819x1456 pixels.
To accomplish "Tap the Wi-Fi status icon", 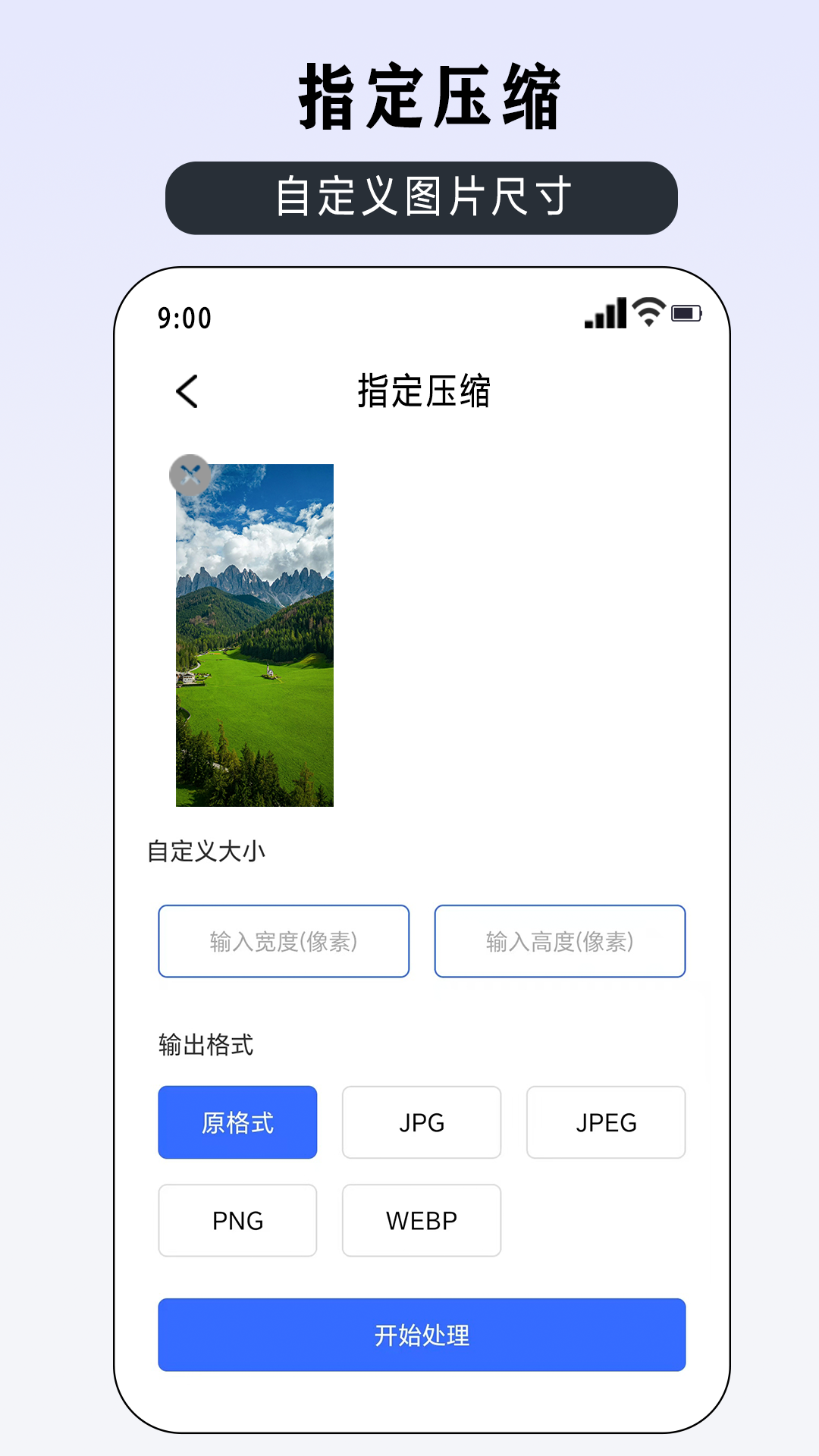I will pos(647,312).
